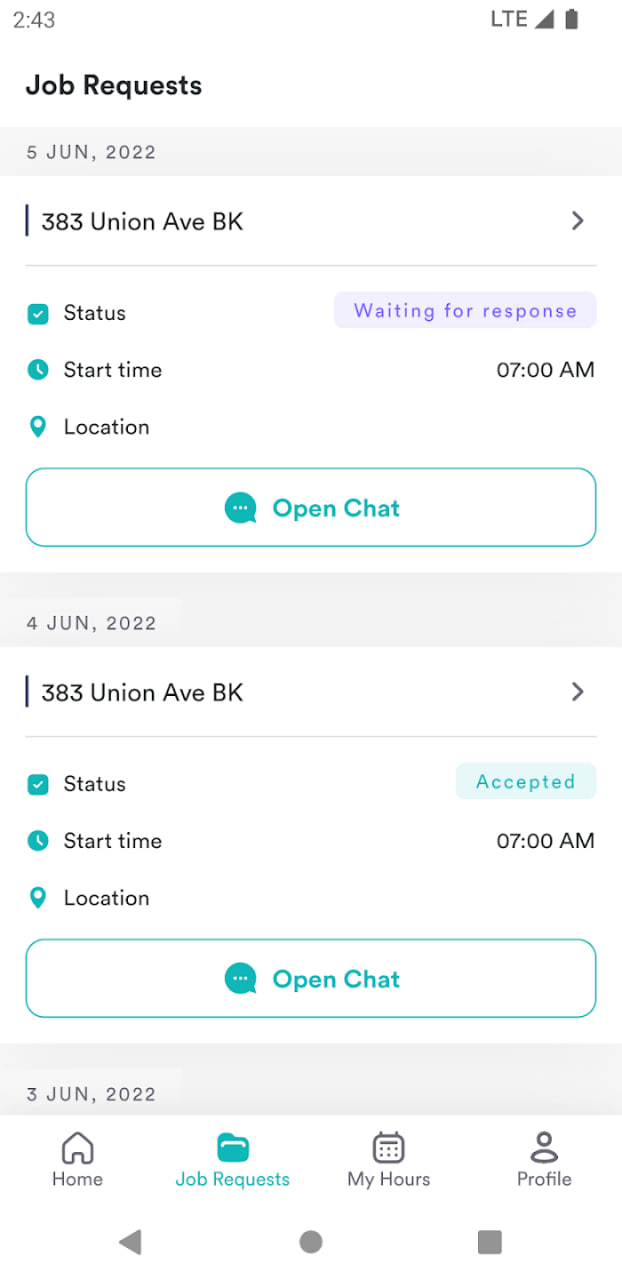Open Chat for the 4 Jun accepted job

[310, 978]
